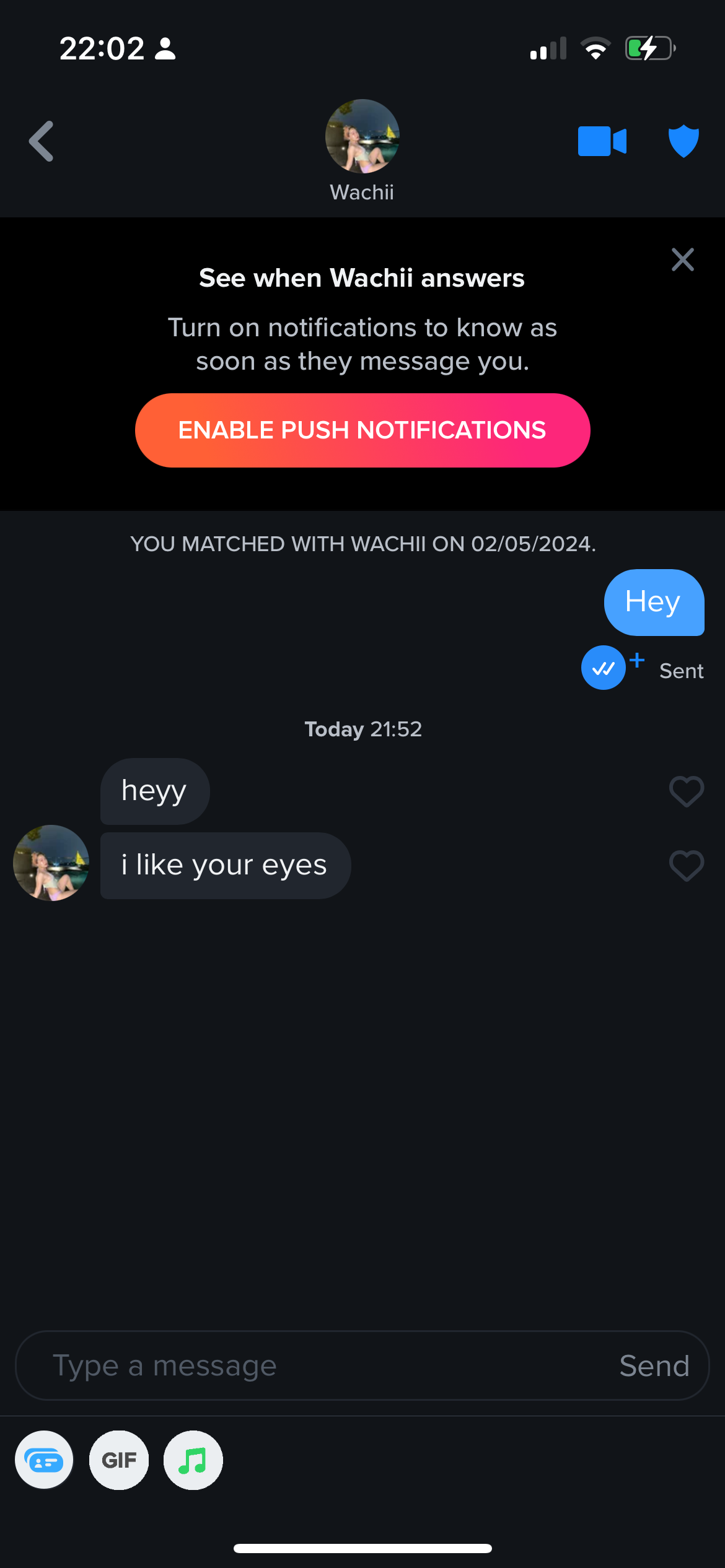The height and width of the screenshot is (1568, 725).
Task: Open Wachii's avatar beside the messages
Action: tap(51, 863)
